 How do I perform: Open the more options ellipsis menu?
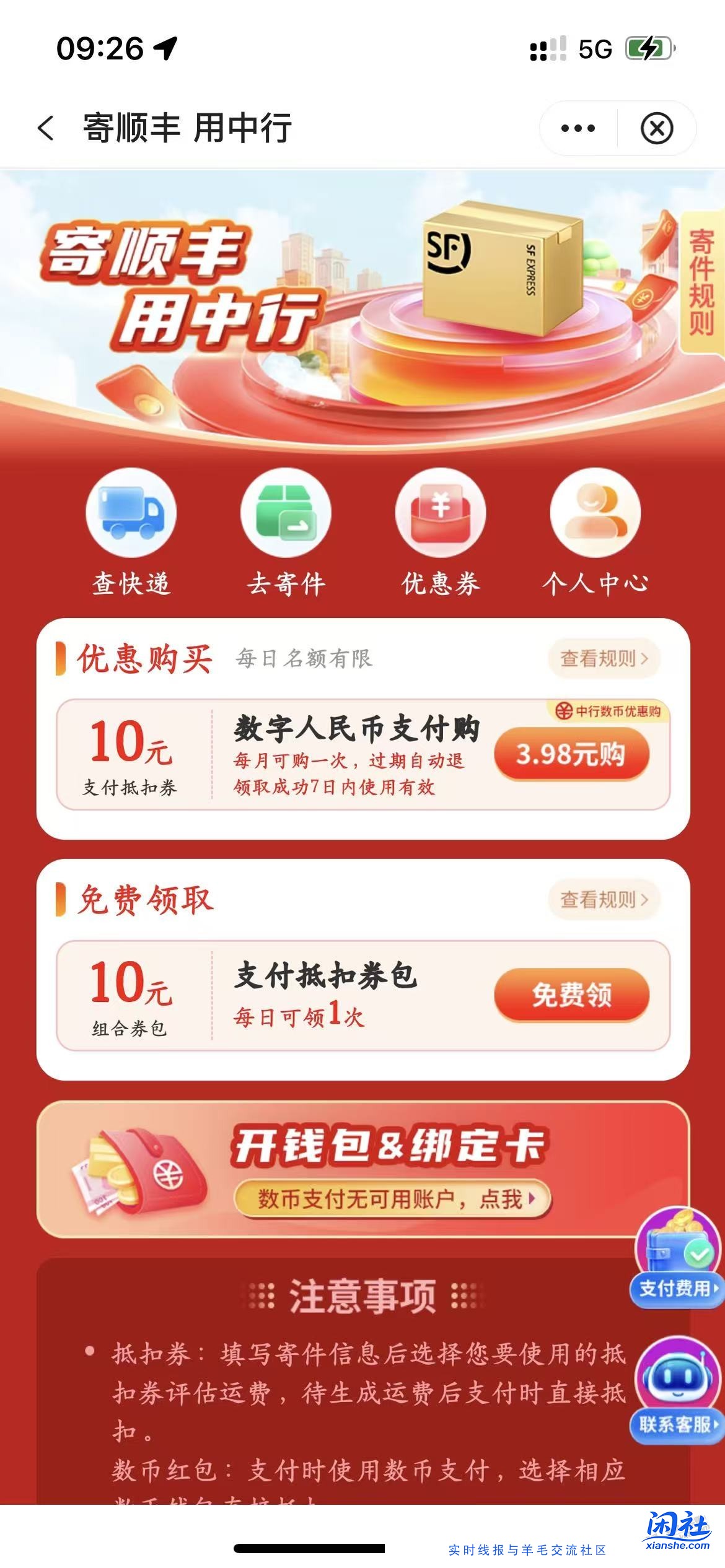577,128
